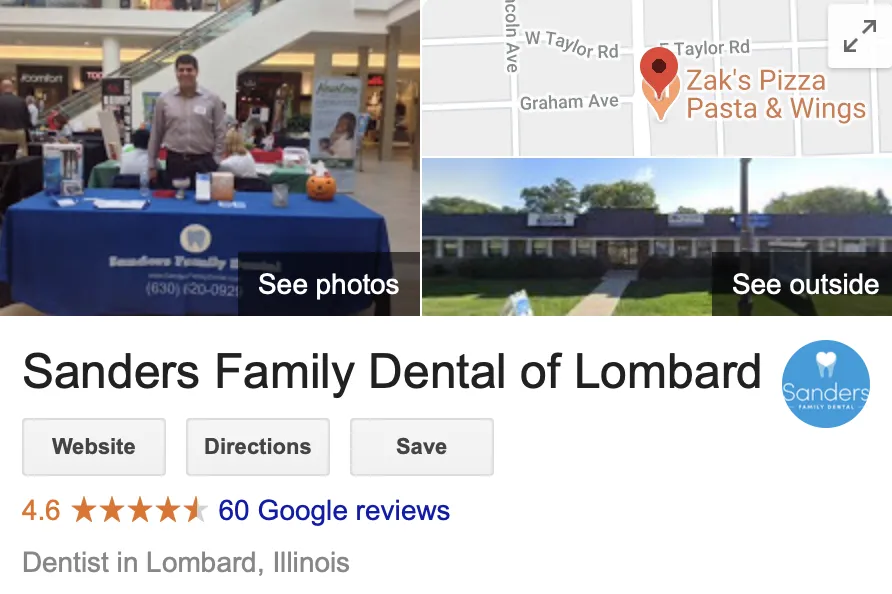
Task: Visit the dentist's Website
Action: tap(94, 447)
